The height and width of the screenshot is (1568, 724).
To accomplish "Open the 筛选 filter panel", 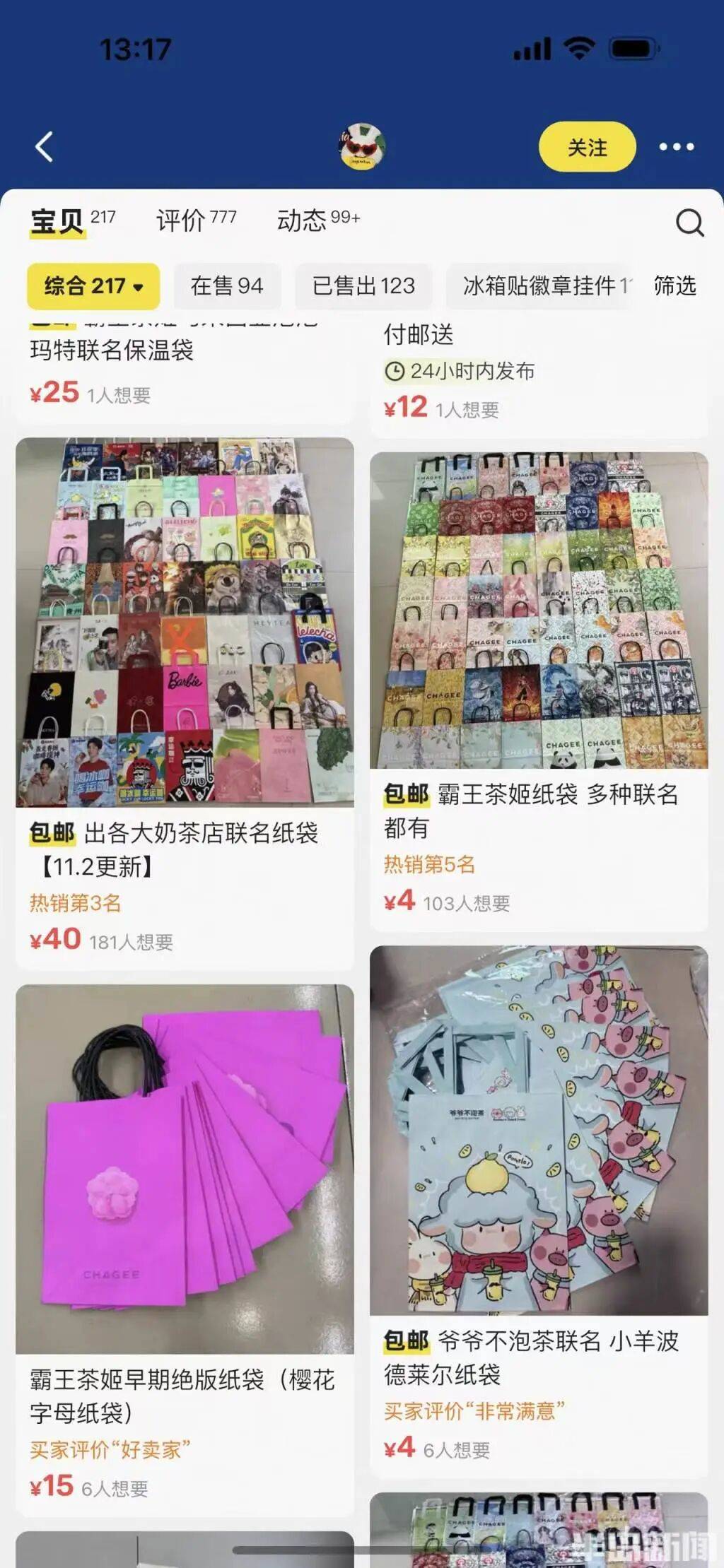I will [675, 285].
